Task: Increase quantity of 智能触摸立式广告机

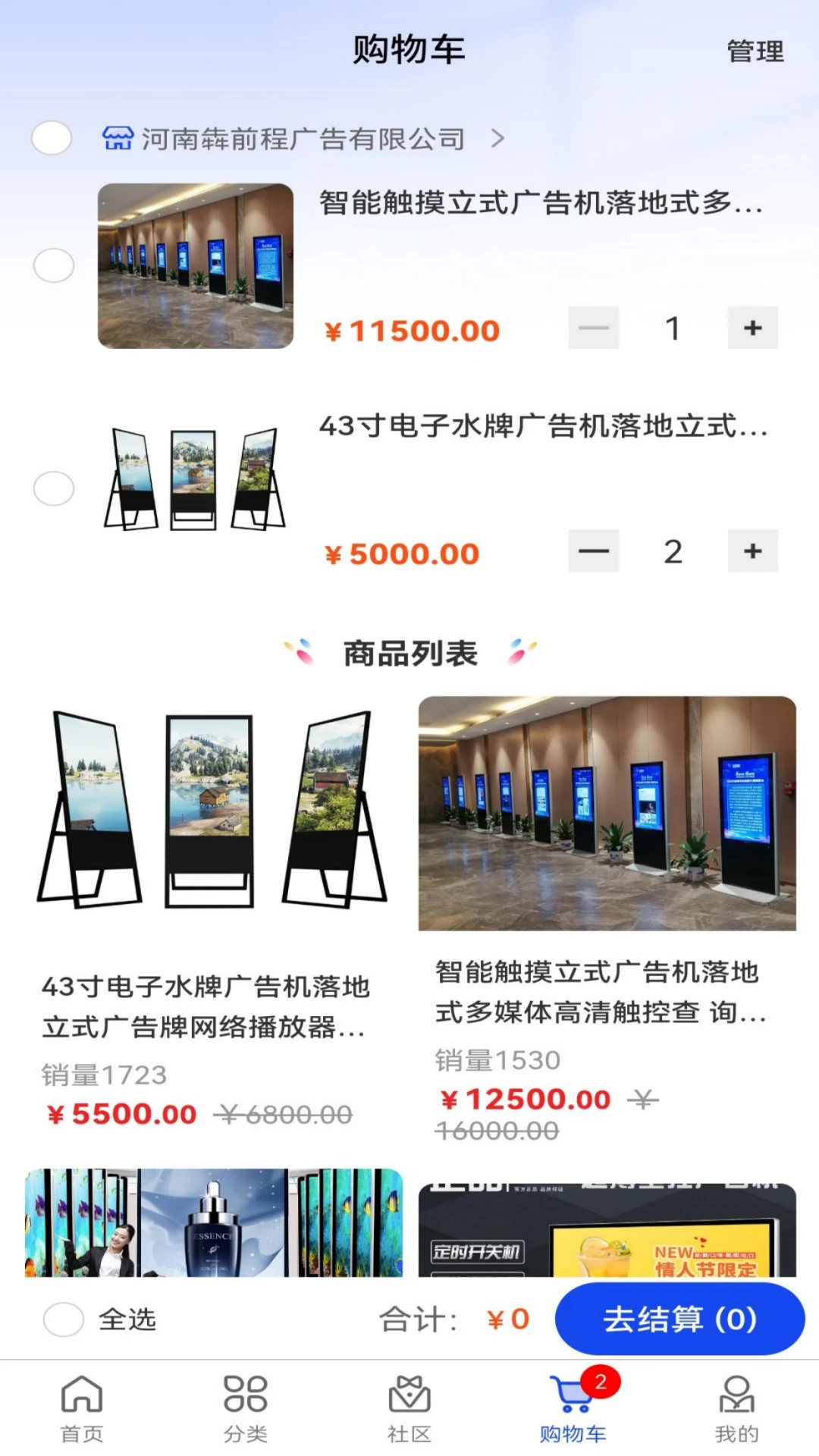Action: tap(752, 328)
